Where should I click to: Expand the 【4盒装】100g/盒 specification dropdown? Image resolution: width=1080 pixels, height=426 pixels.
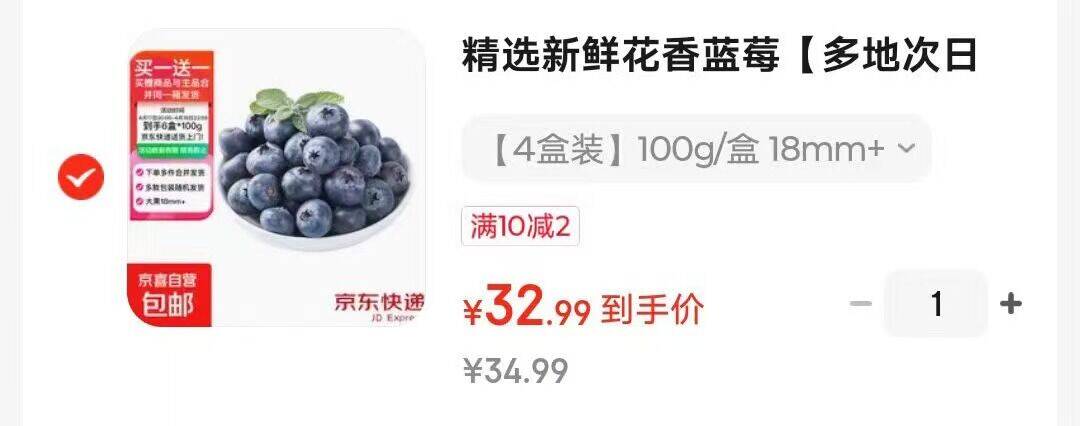(x=696, y=150)
